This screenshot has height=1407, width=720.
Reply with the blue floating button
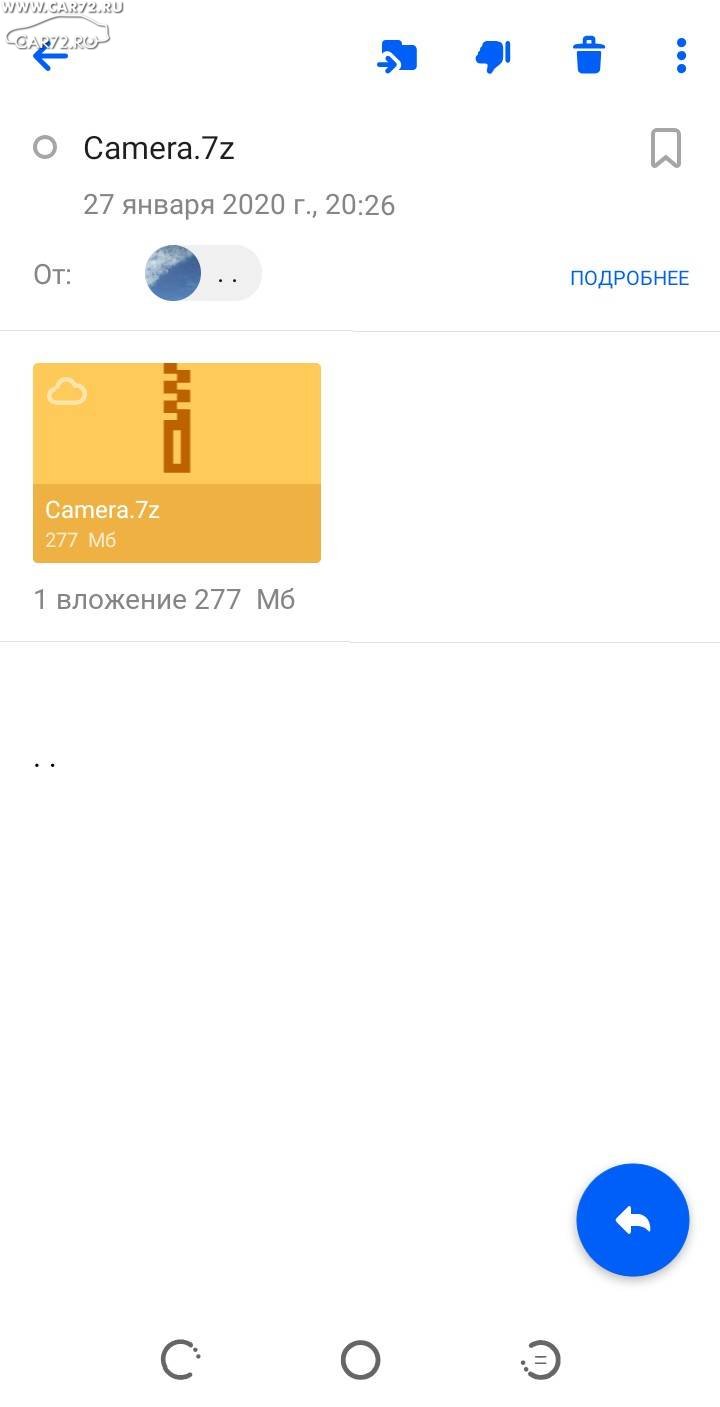pos(633,1220)
